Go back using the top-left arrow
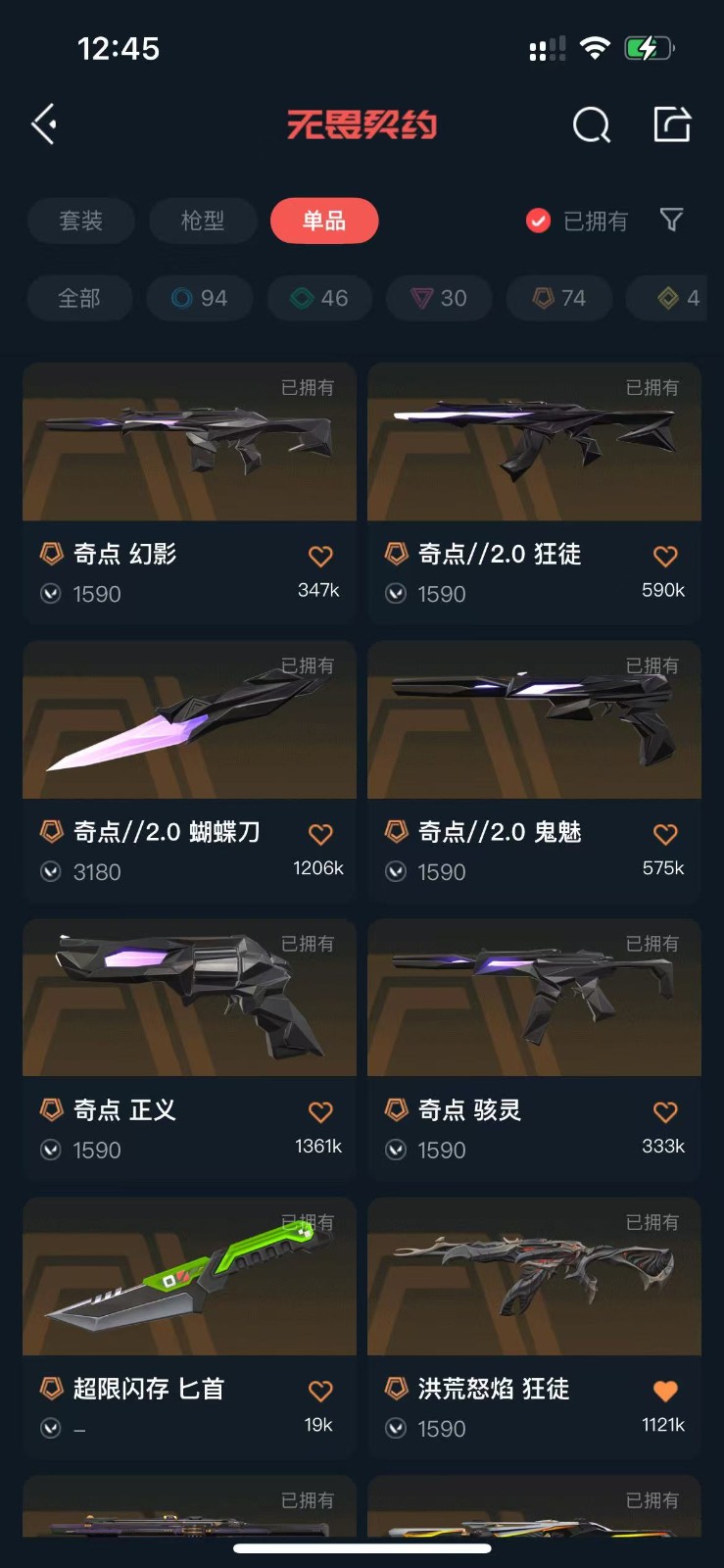Image resolution: width=724 pixels, height=1568 pixels. point(44,124)
